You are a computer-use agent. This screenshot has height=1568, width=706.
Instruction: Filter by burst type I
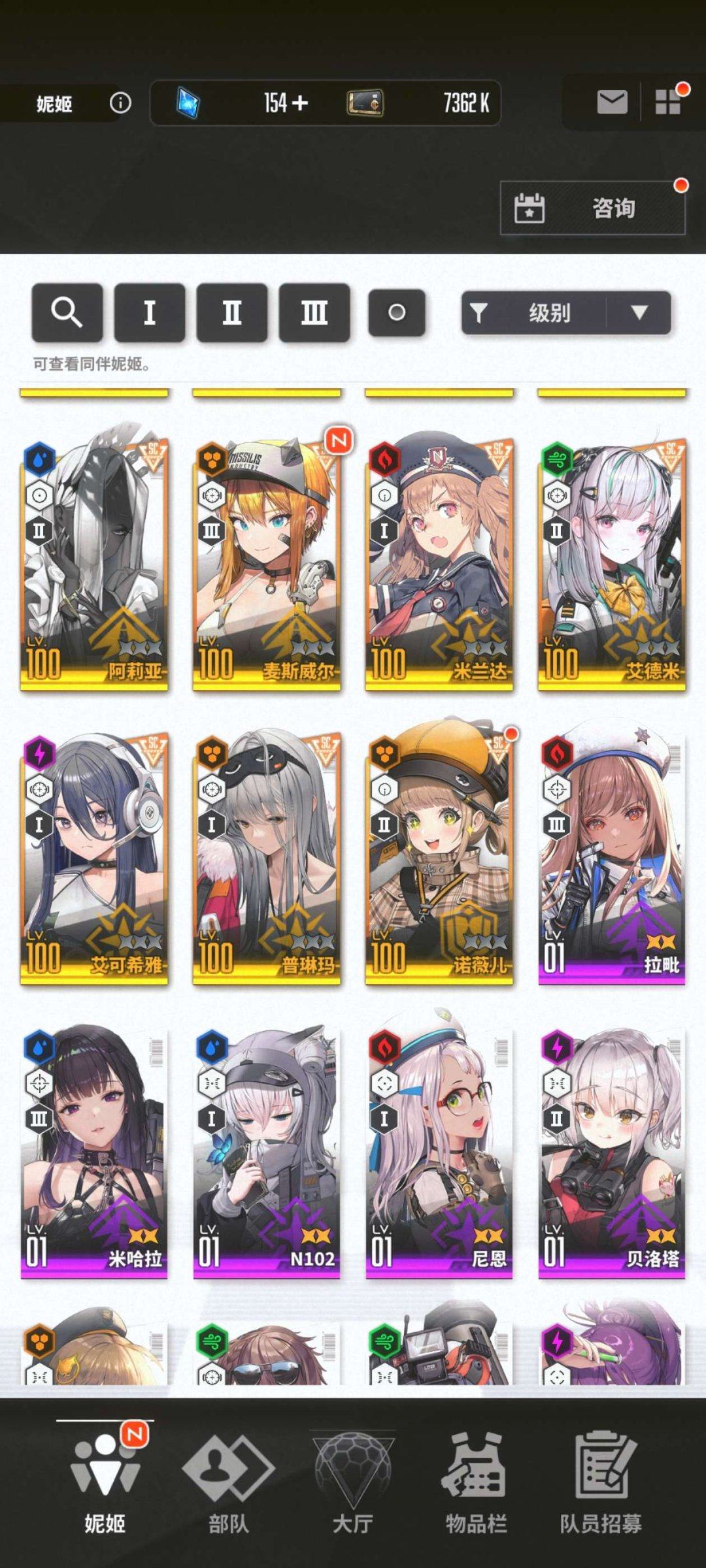point(149,312)
